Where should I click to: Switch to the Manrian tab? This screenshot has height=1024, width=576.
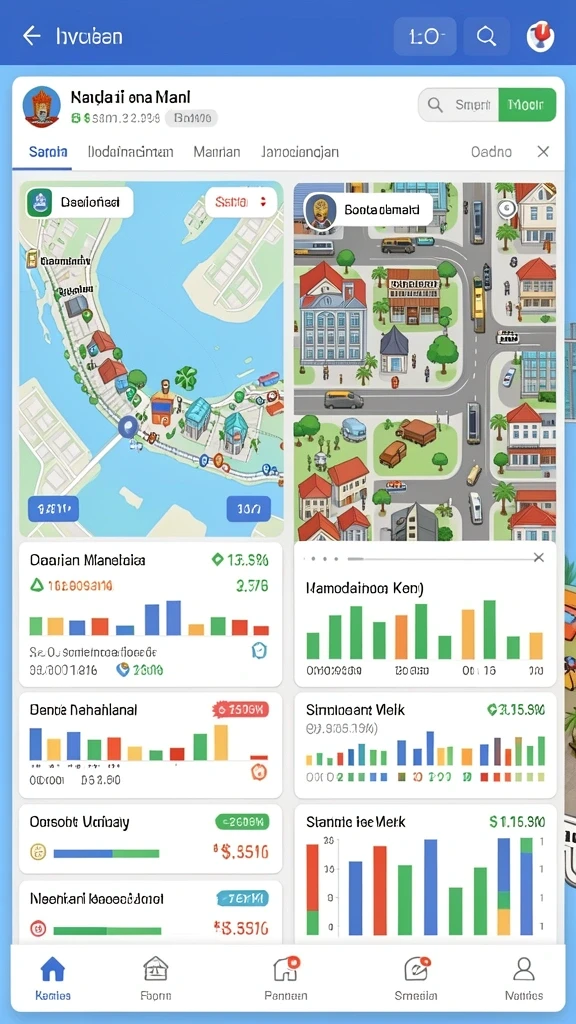(x=217, y=152)
